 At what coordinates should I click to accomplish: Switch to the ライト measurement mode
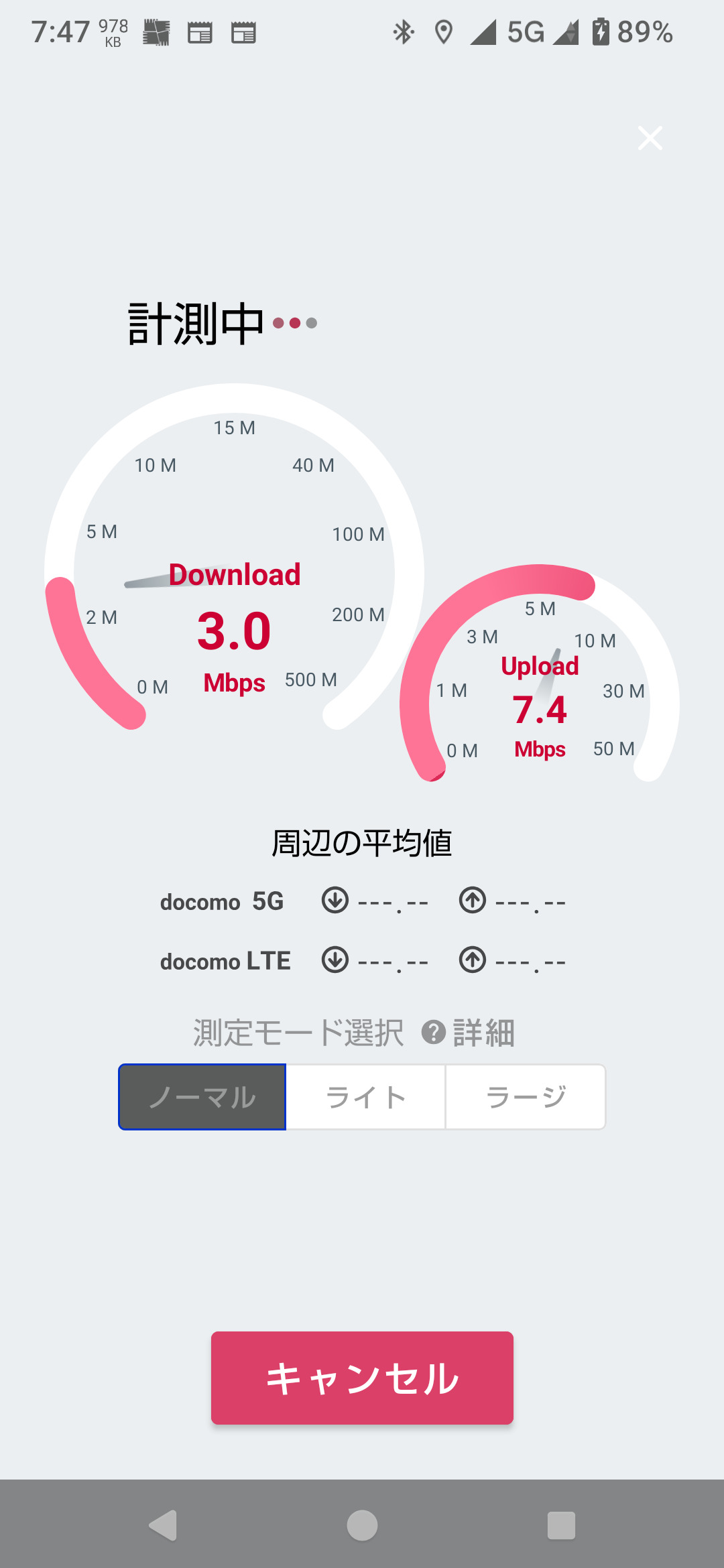(365, 1097)
